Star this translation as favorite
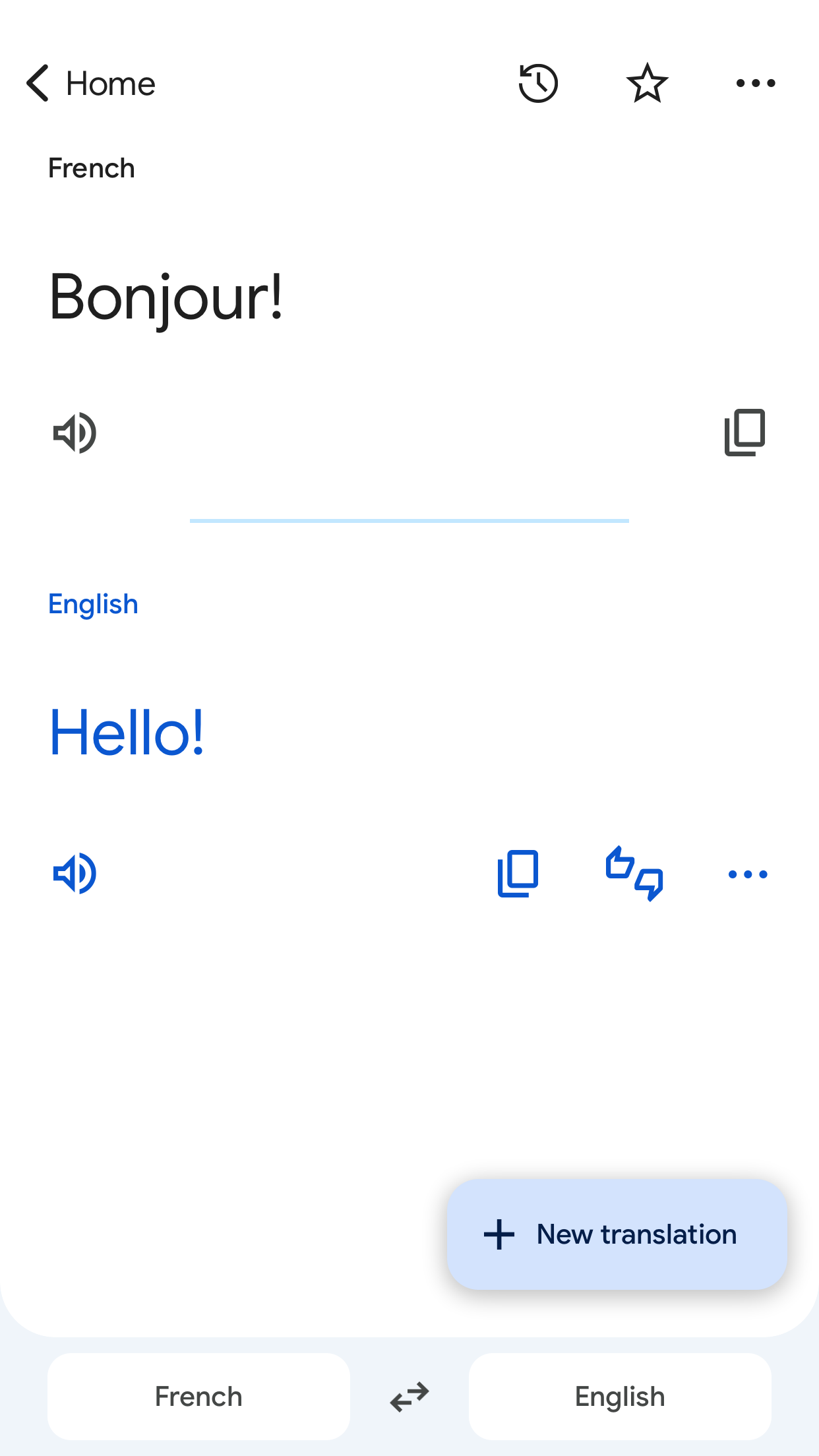The image size is (819, 1456). click(647, 83)
